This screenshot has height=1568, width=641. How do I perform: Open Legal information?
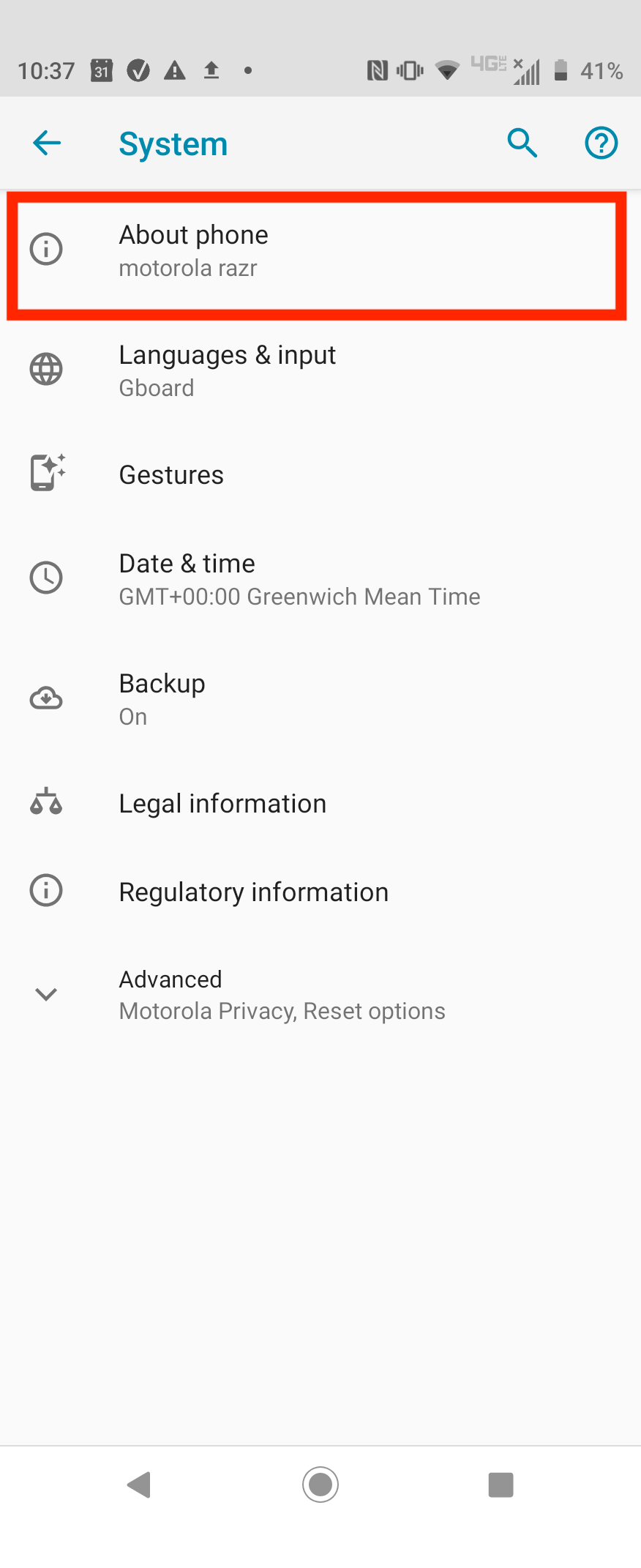(293, 802)
